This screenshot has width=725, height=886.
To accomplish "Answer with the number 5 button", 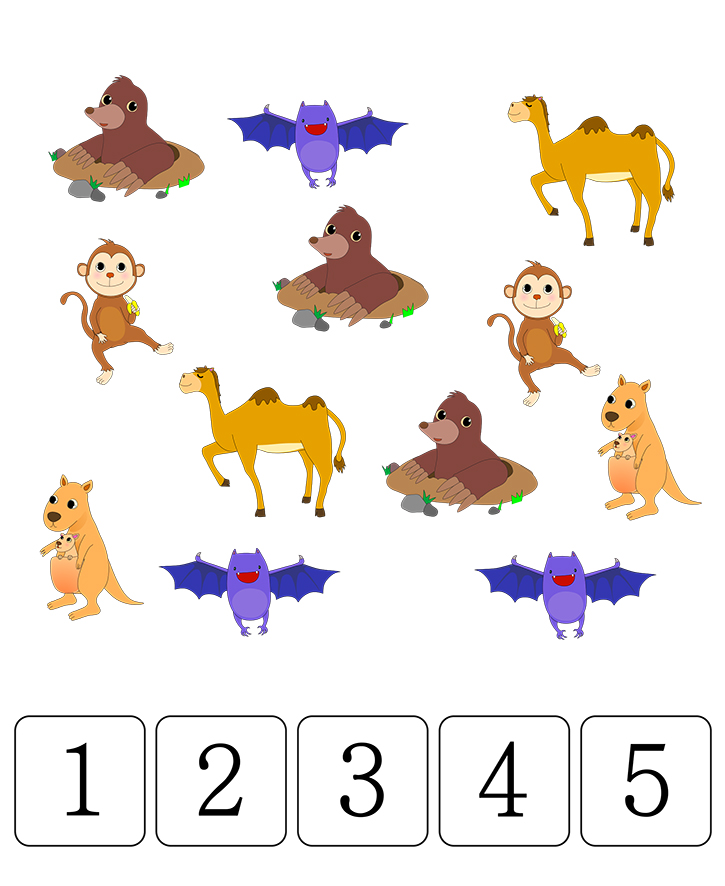I will click(645, 780).
